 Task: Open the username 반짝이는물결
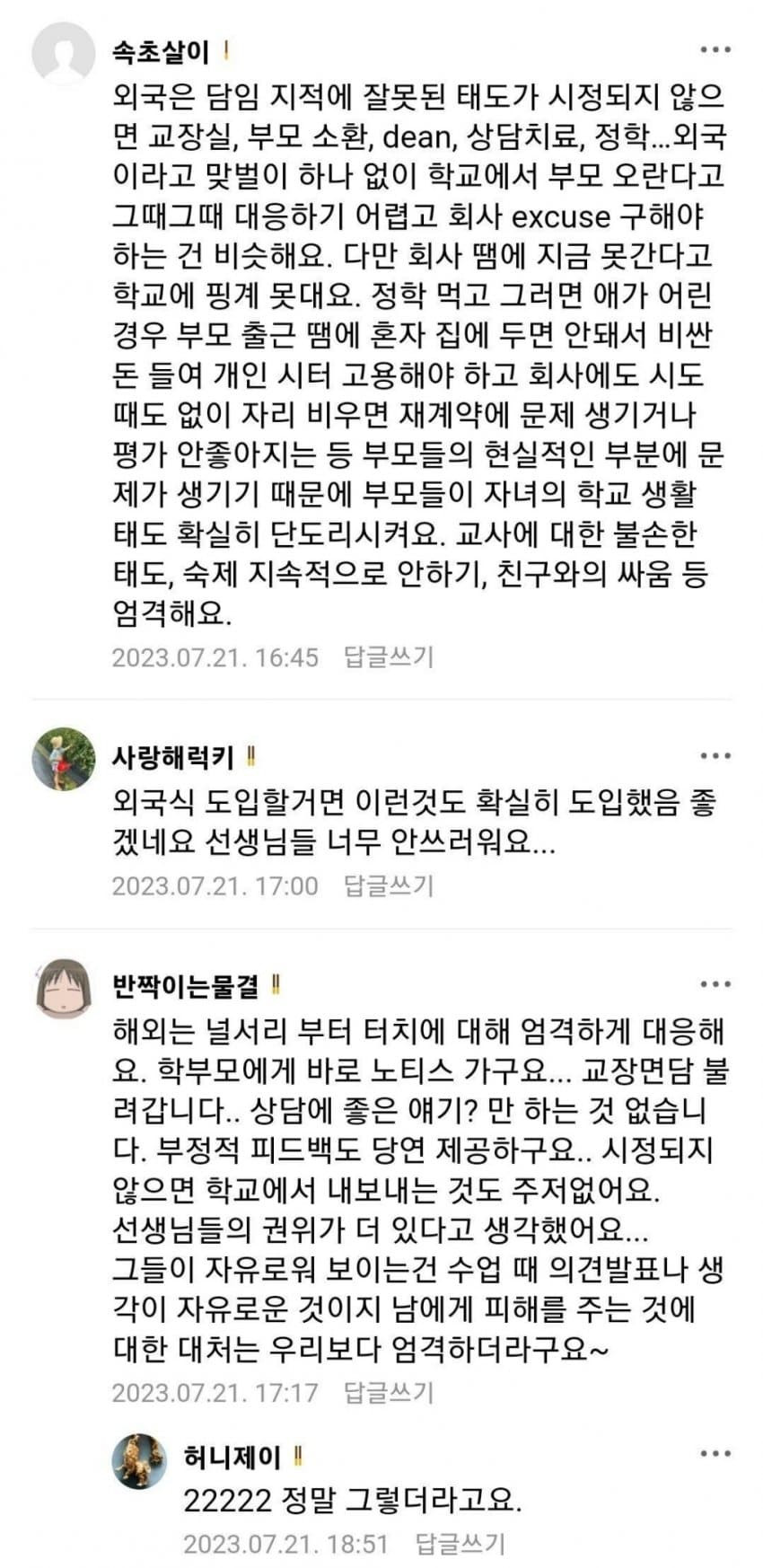pyautogui.click(x=185, y=986)
